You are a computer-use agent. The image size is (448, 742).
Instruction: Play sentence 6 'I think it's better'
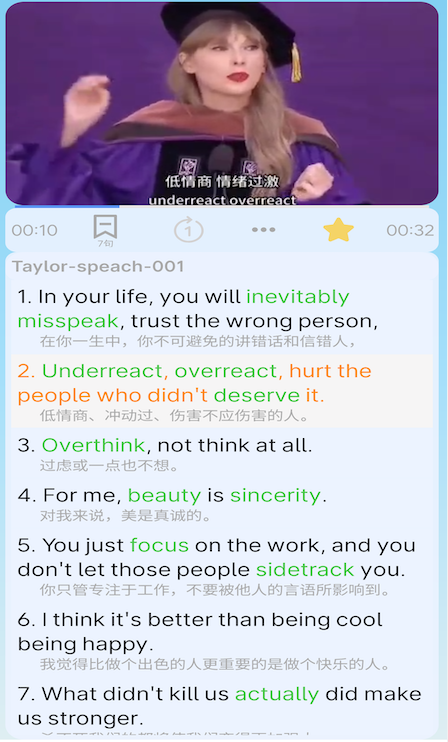click(222, 640)
